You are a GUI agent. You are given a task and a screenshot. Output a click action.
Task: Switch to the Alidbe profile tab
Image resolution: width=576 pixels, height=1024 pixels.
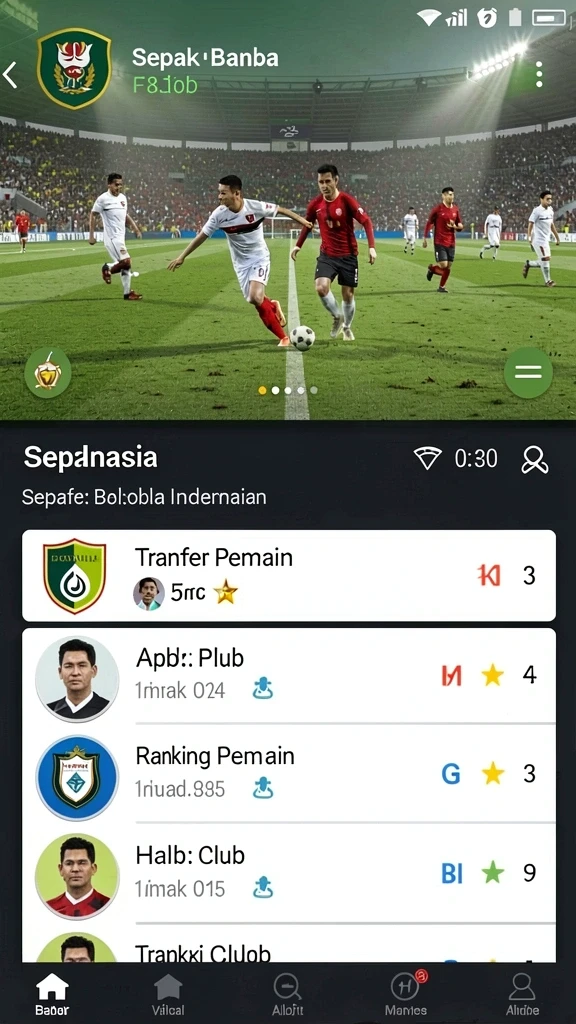click(x=522, y=995)
